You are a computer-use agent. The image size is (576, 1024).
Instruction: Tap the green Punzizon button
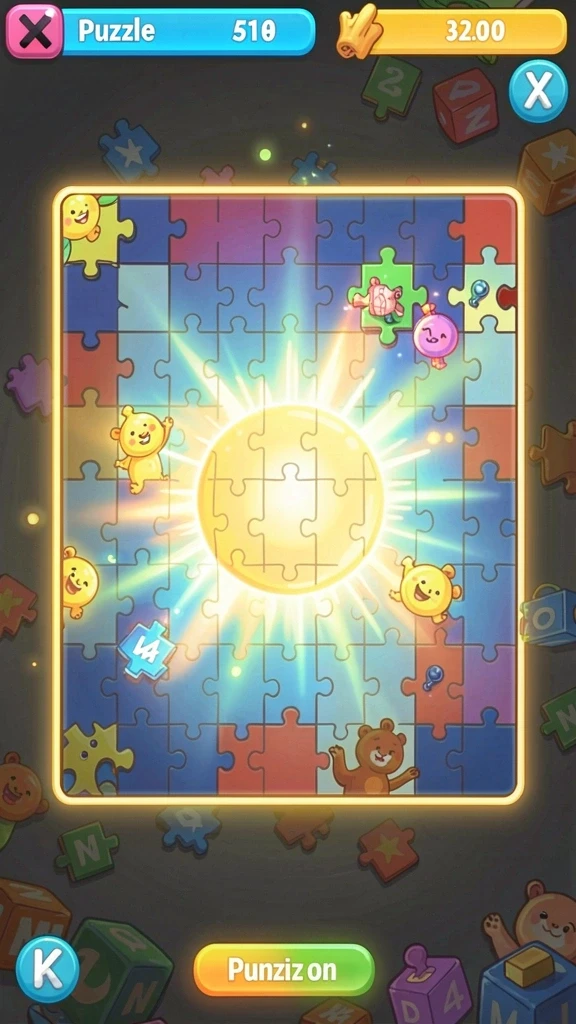(x=284, y=970)
